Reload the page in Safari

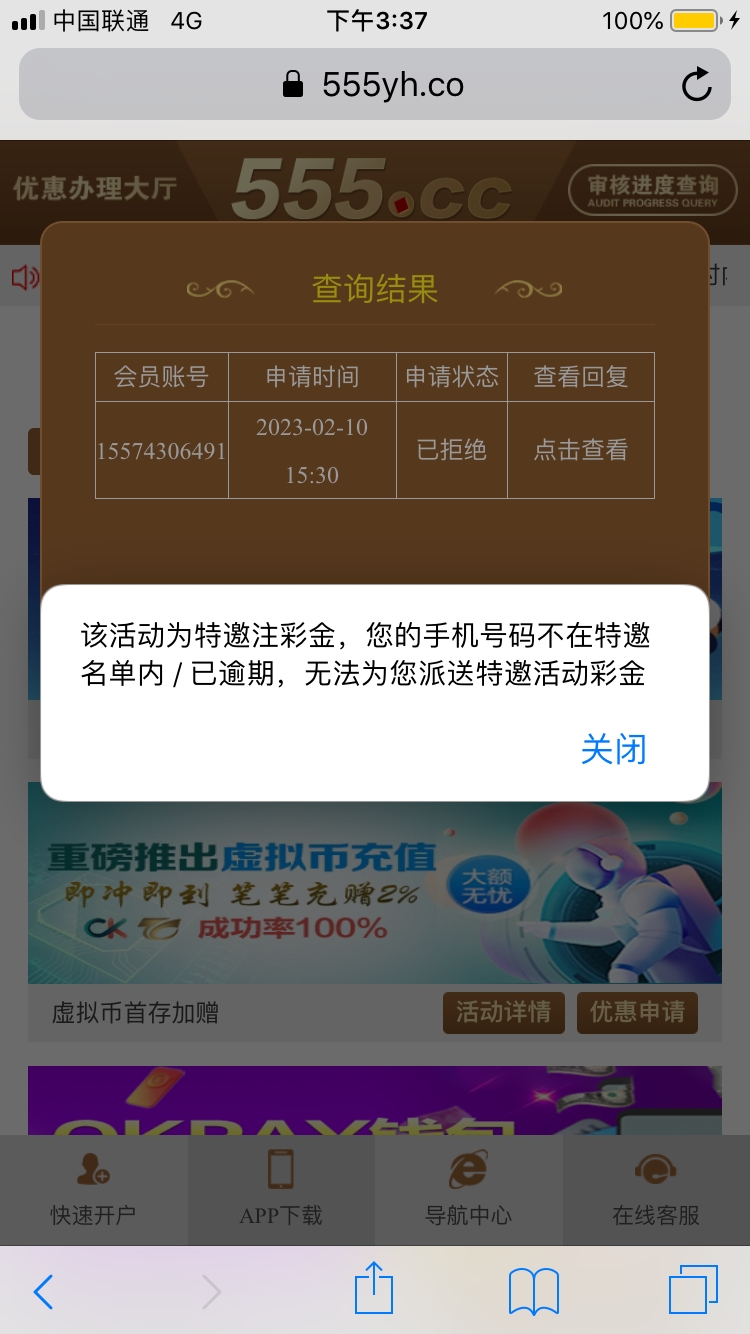point(697,85)
